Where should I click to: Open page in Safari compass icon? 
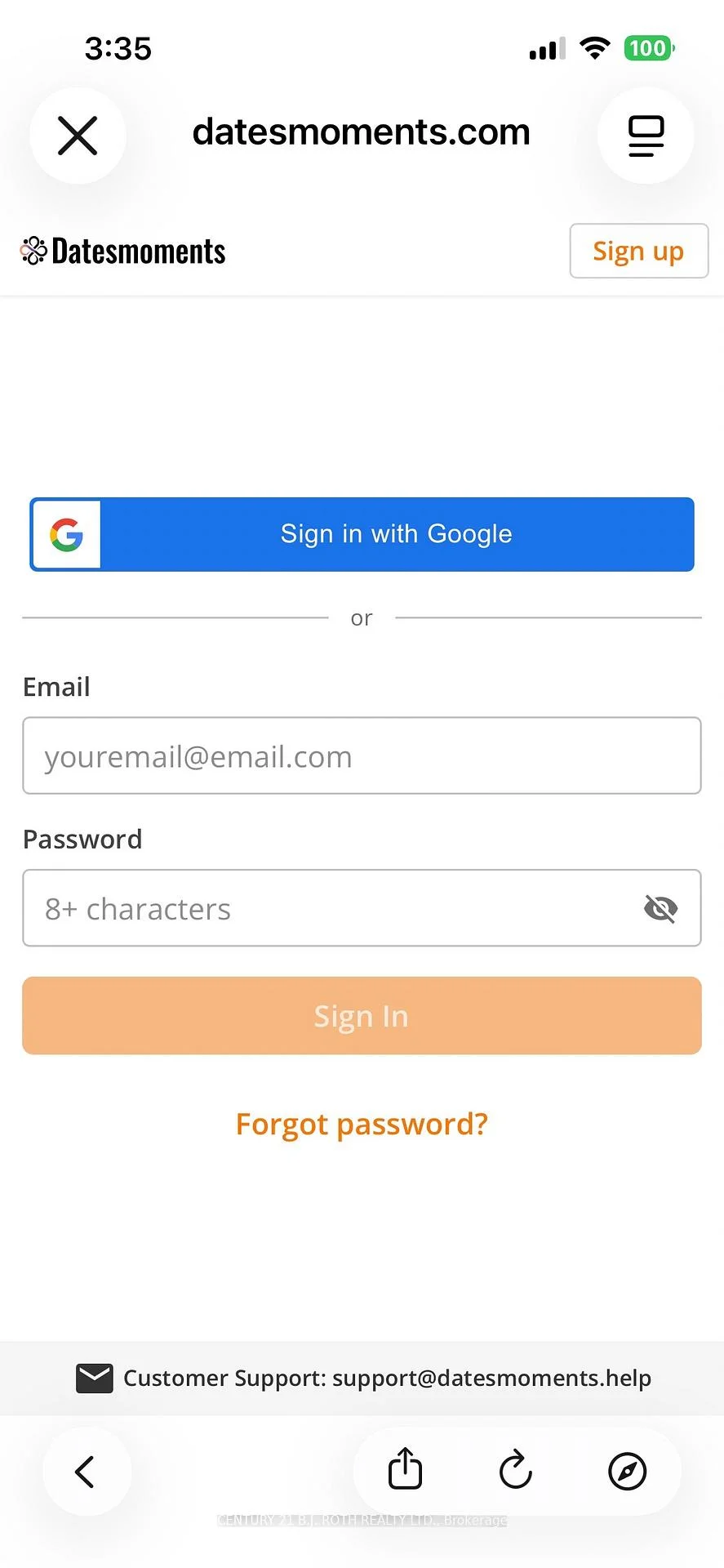pyautogui.click(x=628, y=1472)
